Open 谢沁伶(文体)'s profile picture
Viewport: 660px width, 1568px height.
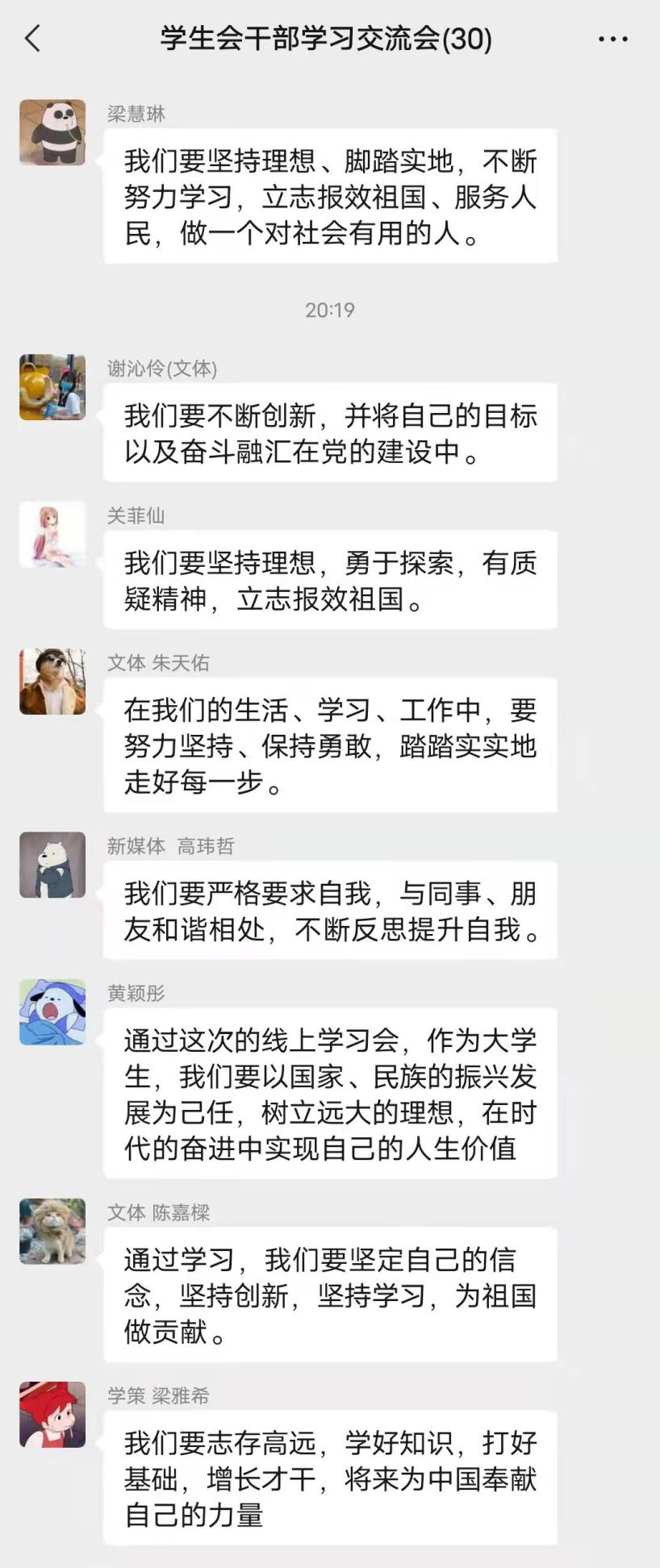click(x=52, y=387)
